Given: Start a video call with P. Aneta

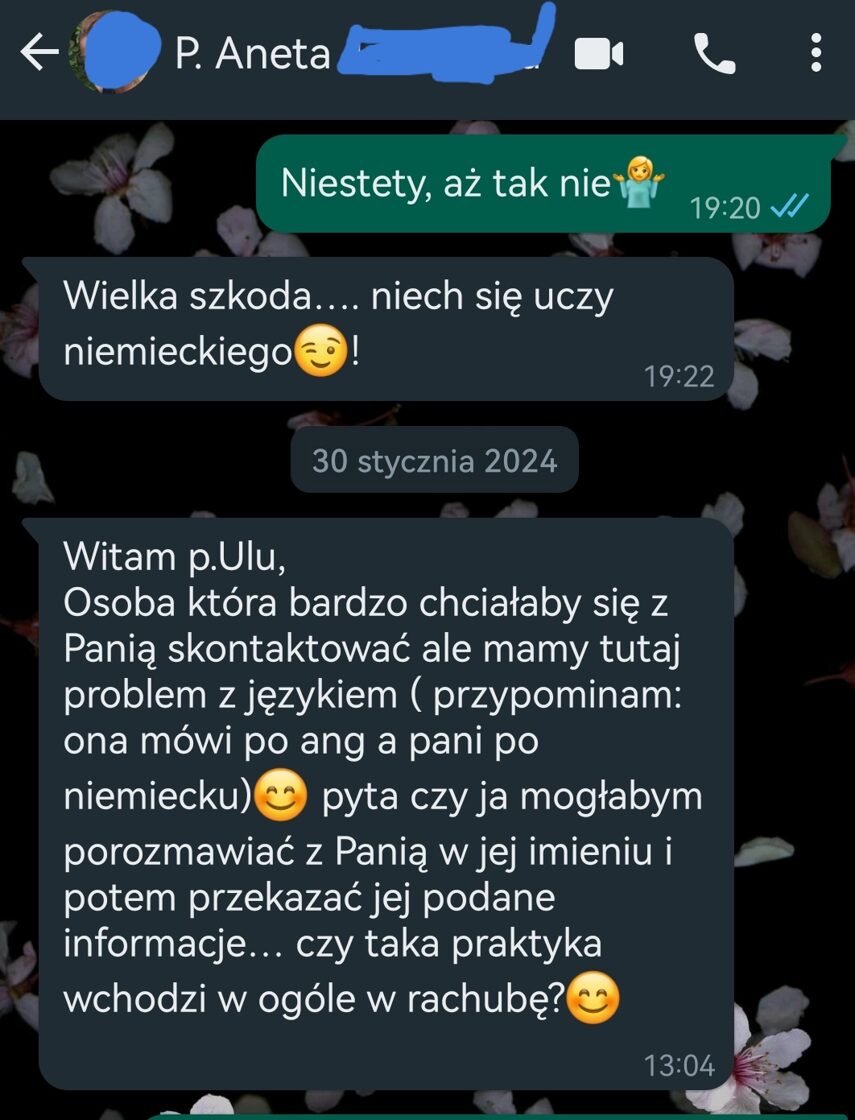Looking at the screenshot, I should (x=599, y=54).
